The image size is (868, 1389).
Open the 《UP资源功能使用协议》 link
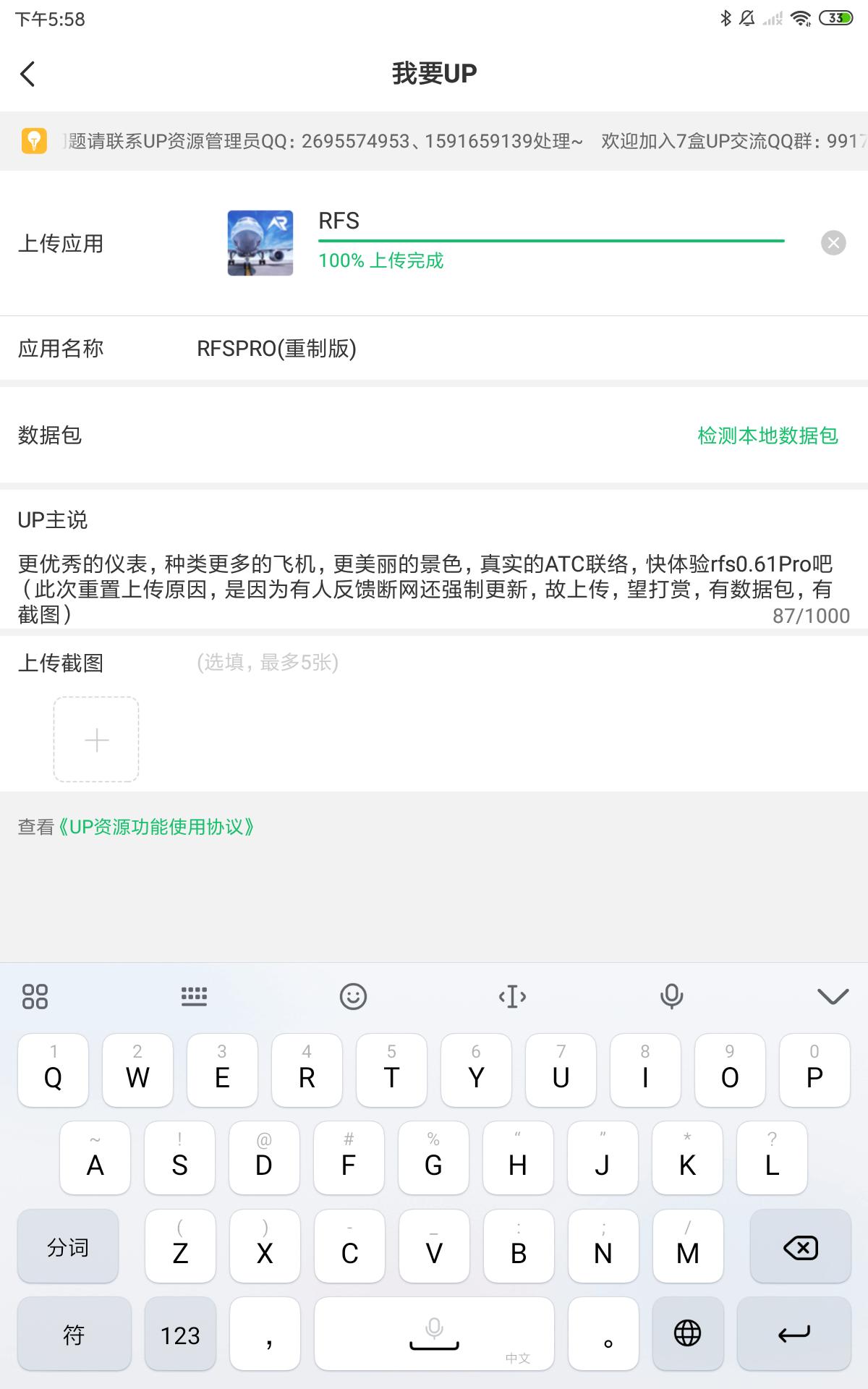click(156, 827)
